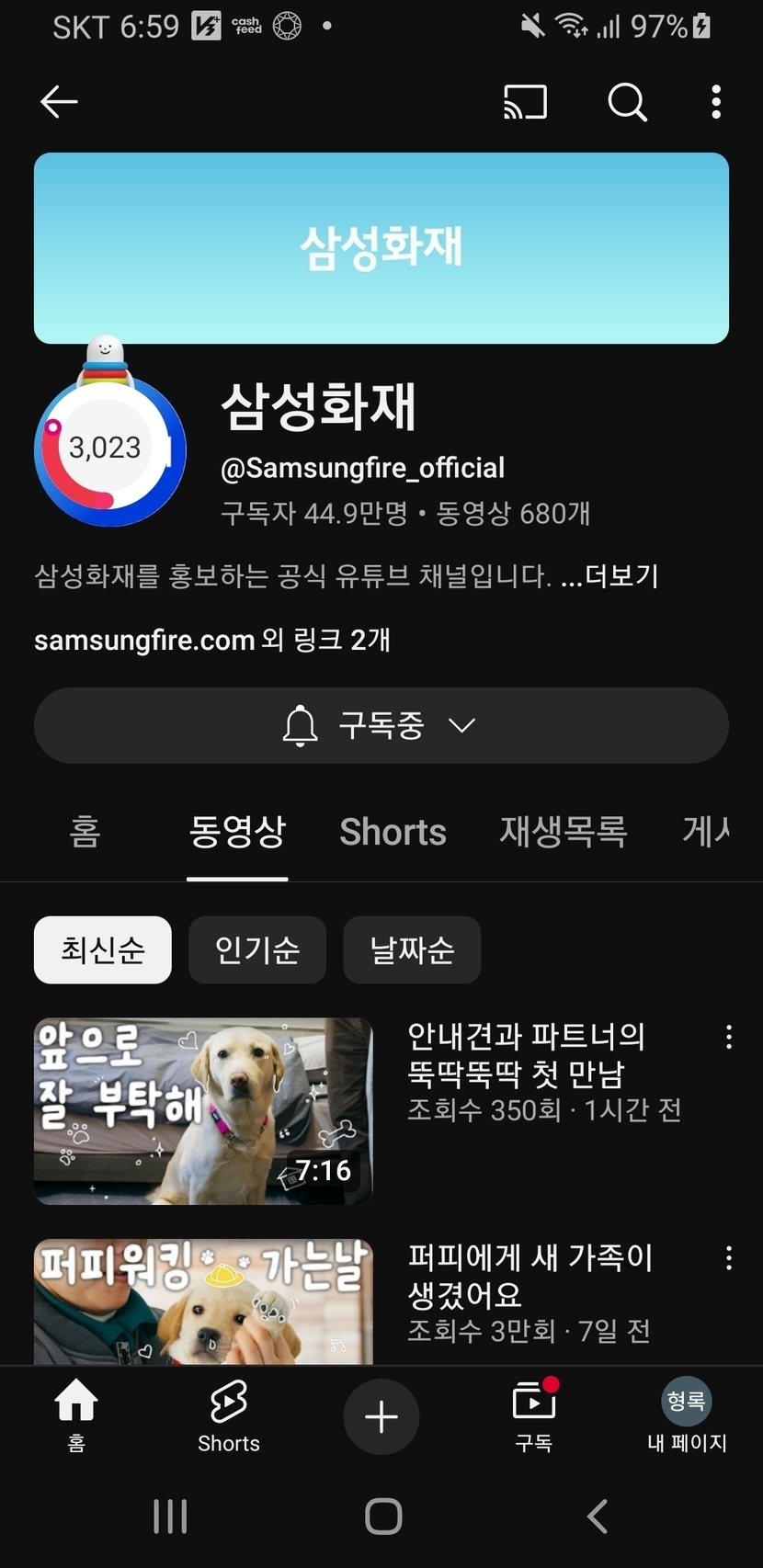Open options for 퍼피에게 새 가족이 생겼어요
The width and height of the screenshot is (763, 1568).
[x=729, y=1257]
